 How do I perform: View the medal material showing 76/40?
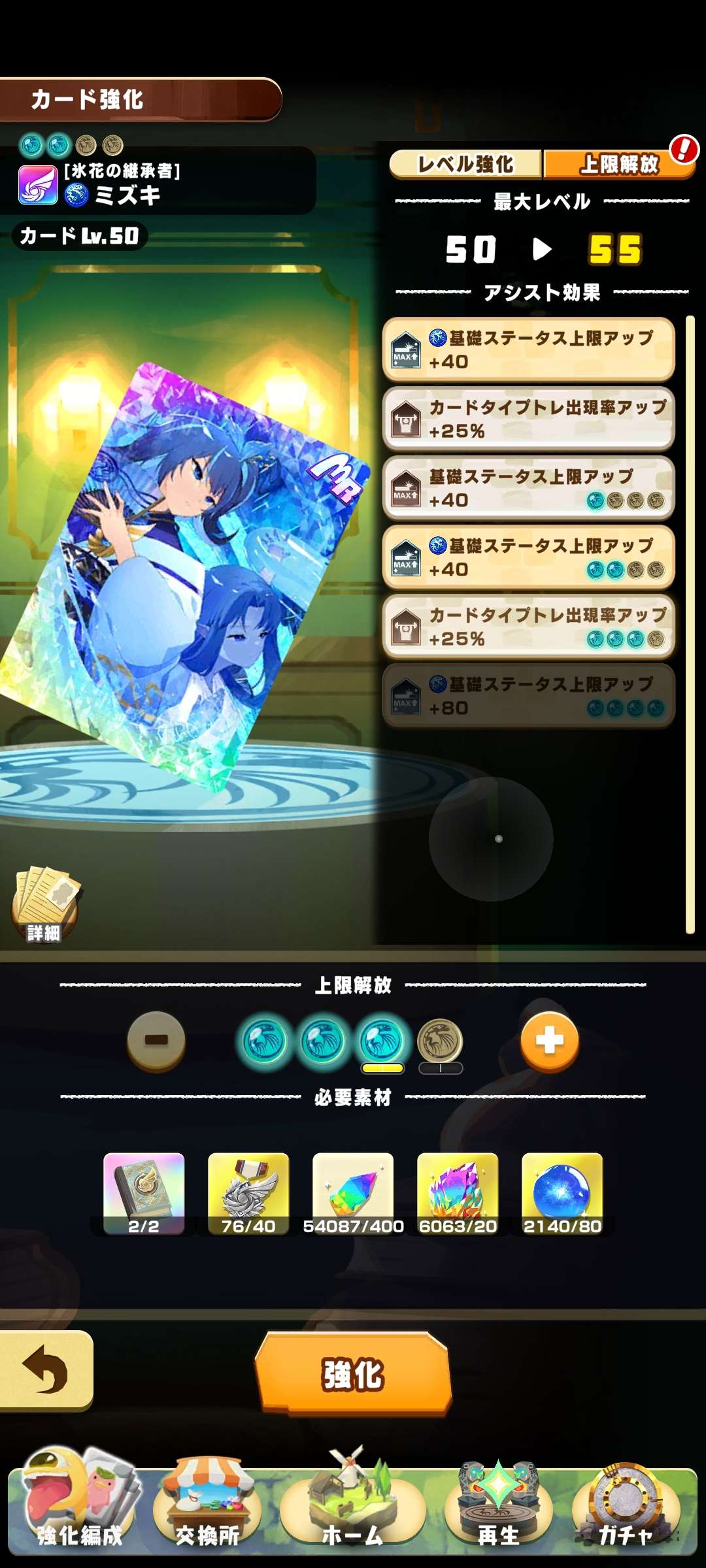tap(248, 1194)
